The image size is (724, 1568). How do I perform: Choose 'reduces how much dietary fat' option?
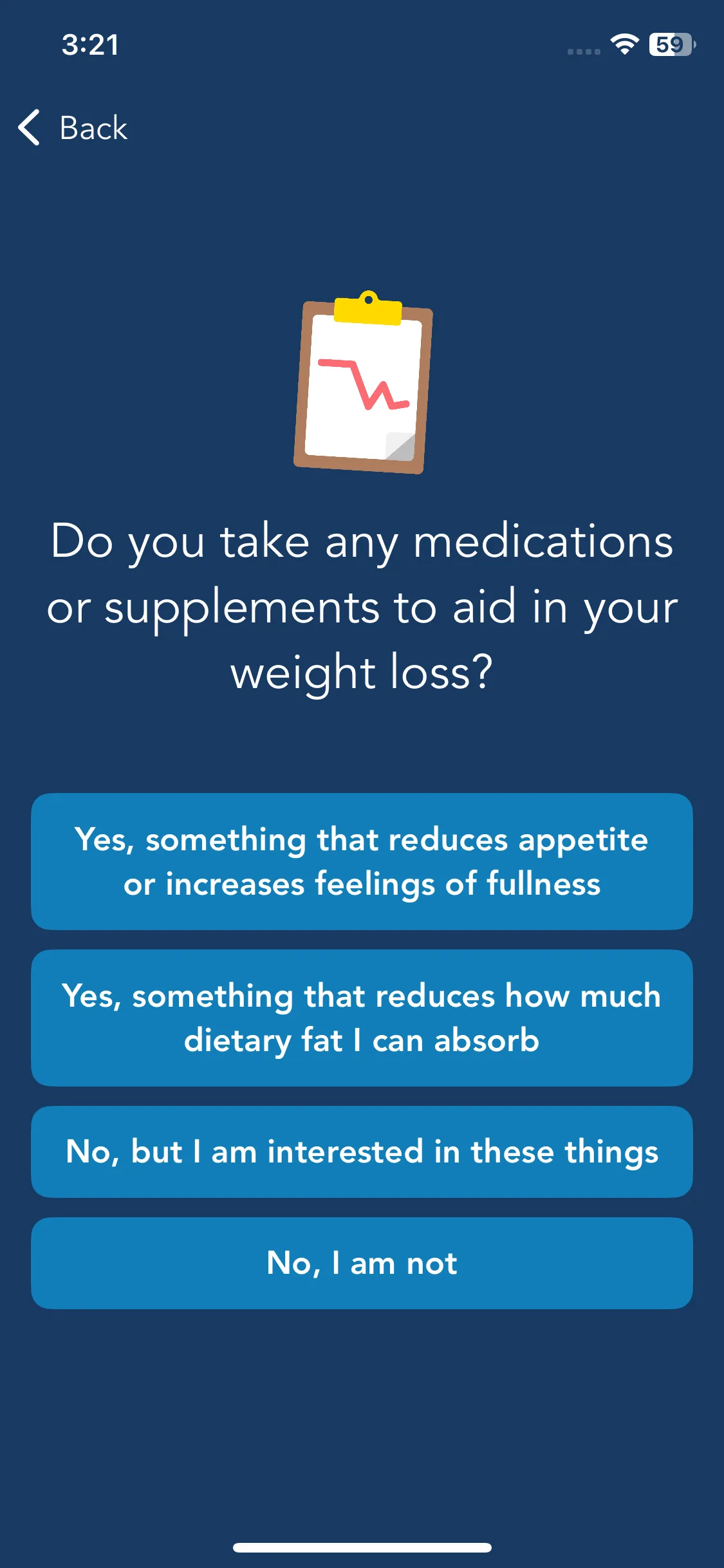coord(362,1018)
